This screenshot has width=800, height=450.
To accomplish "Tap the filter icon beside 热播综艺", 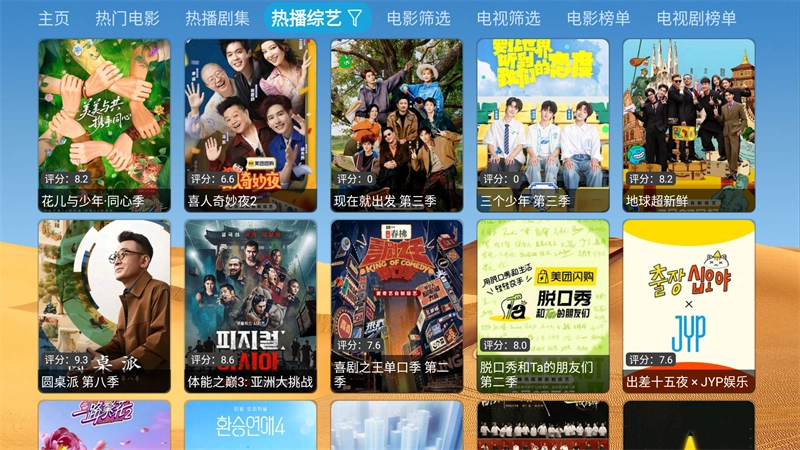I will (x=355, y=17).
